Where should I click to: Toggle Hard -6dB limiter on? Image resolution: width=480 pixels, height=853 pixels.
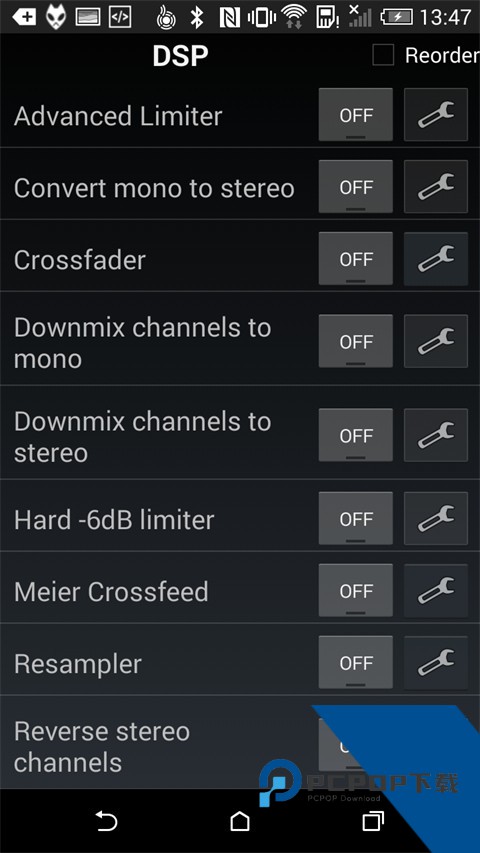point(356,518)
